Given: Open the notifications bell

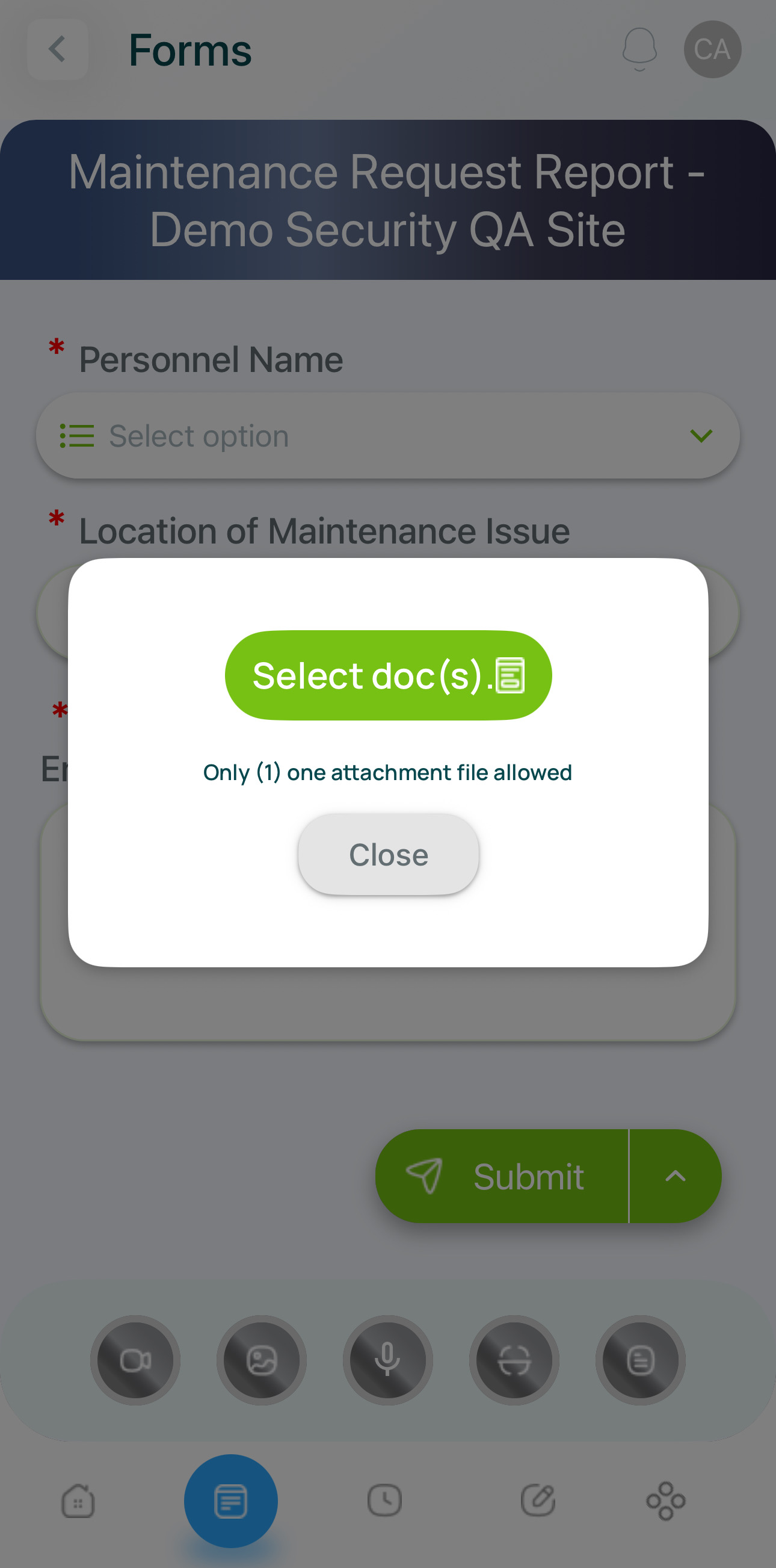Looking at the screenshot, I should click(x=639, y=49).
